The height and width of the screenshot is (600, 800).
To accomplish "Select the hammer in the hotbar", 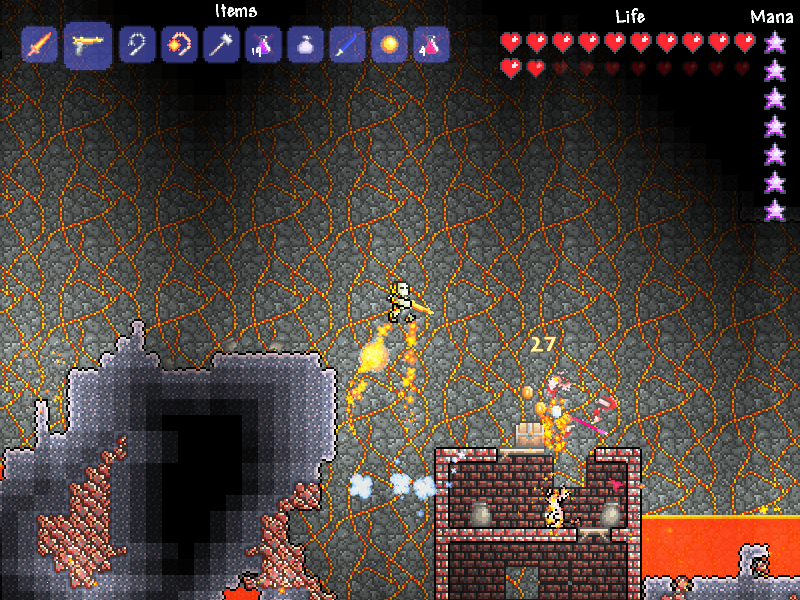I will pyautogui.click(x=221, y=45).
